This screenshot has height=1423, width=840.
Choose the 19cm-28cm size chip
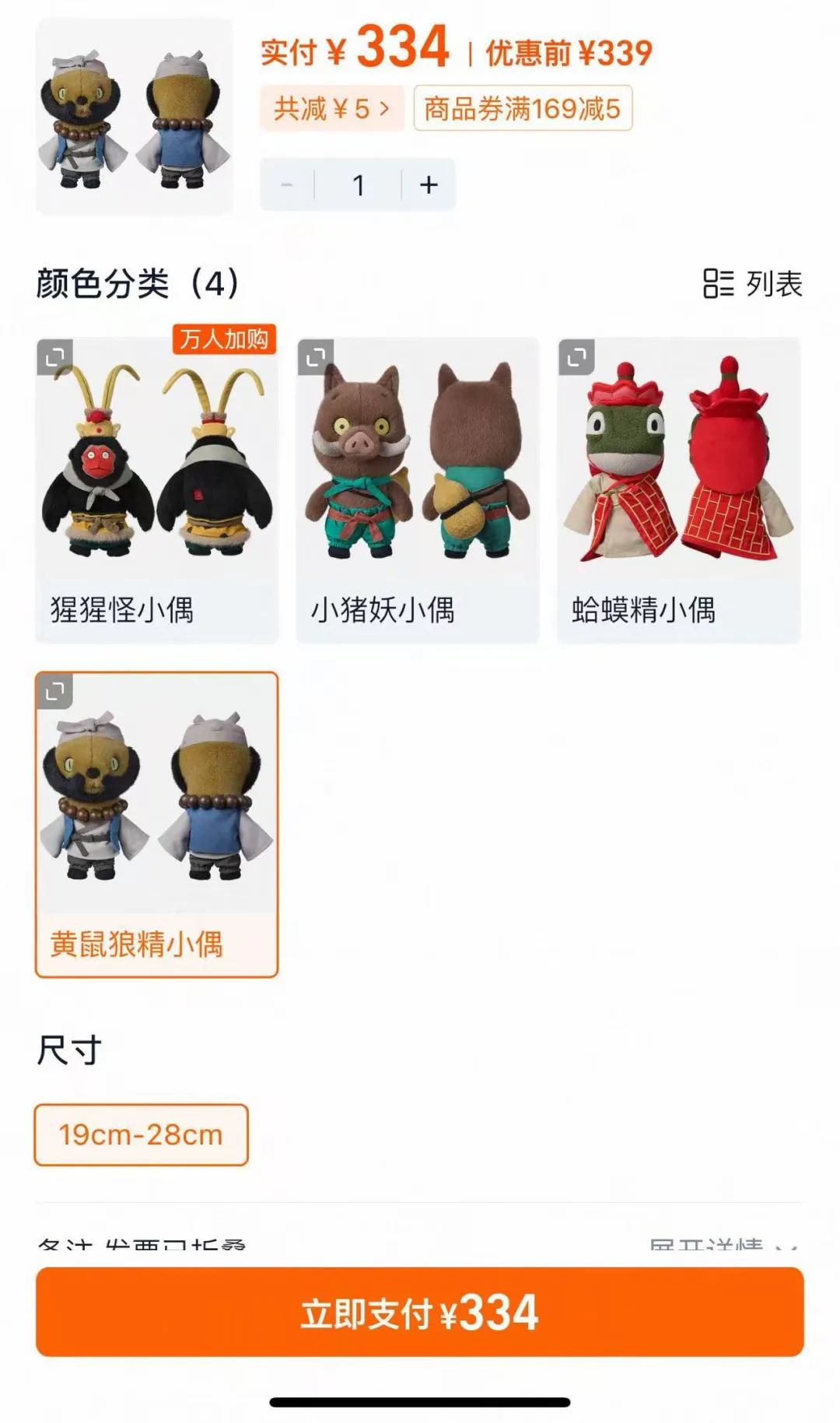(141, 1134)
